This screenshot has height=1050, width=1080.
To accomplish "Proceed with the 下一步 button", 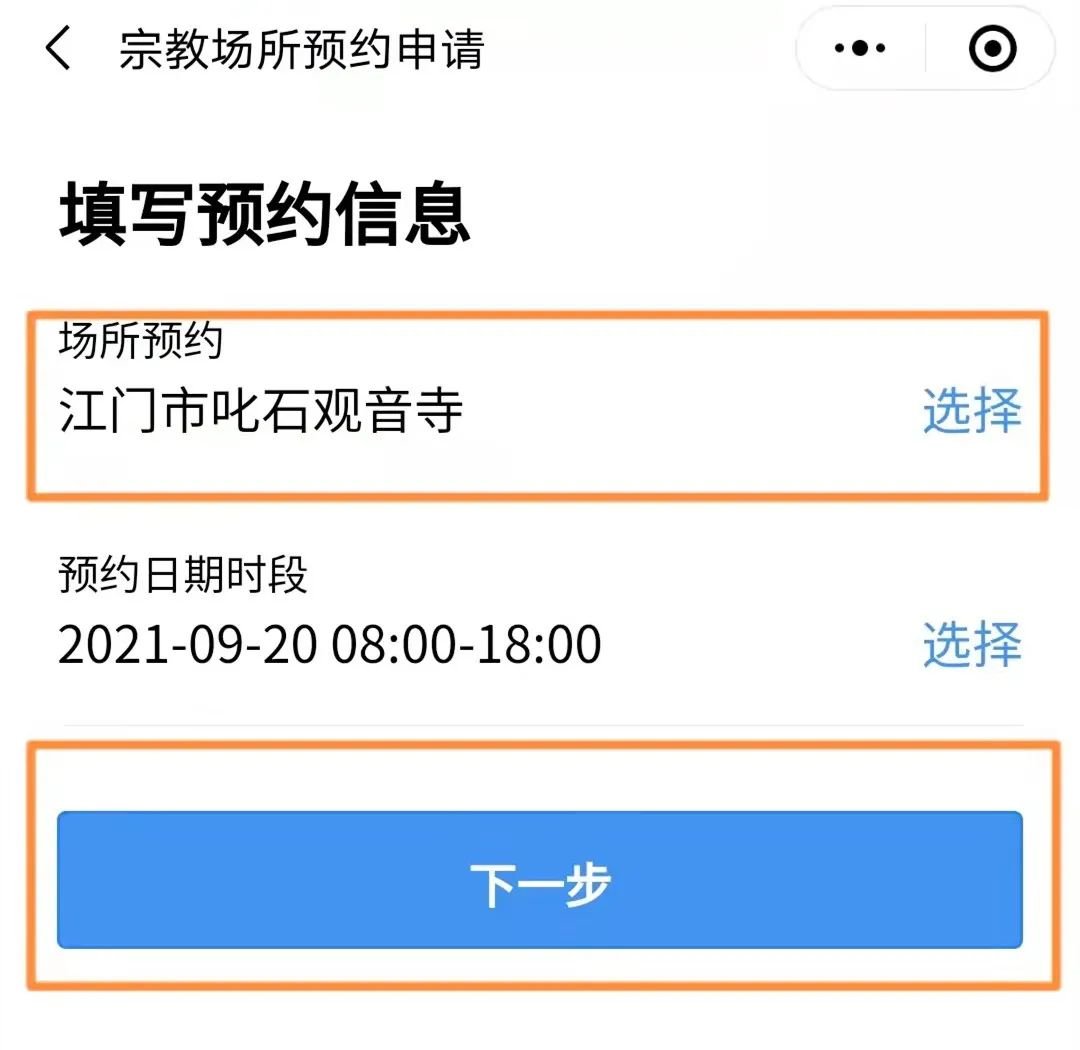I will coord(540,880).
